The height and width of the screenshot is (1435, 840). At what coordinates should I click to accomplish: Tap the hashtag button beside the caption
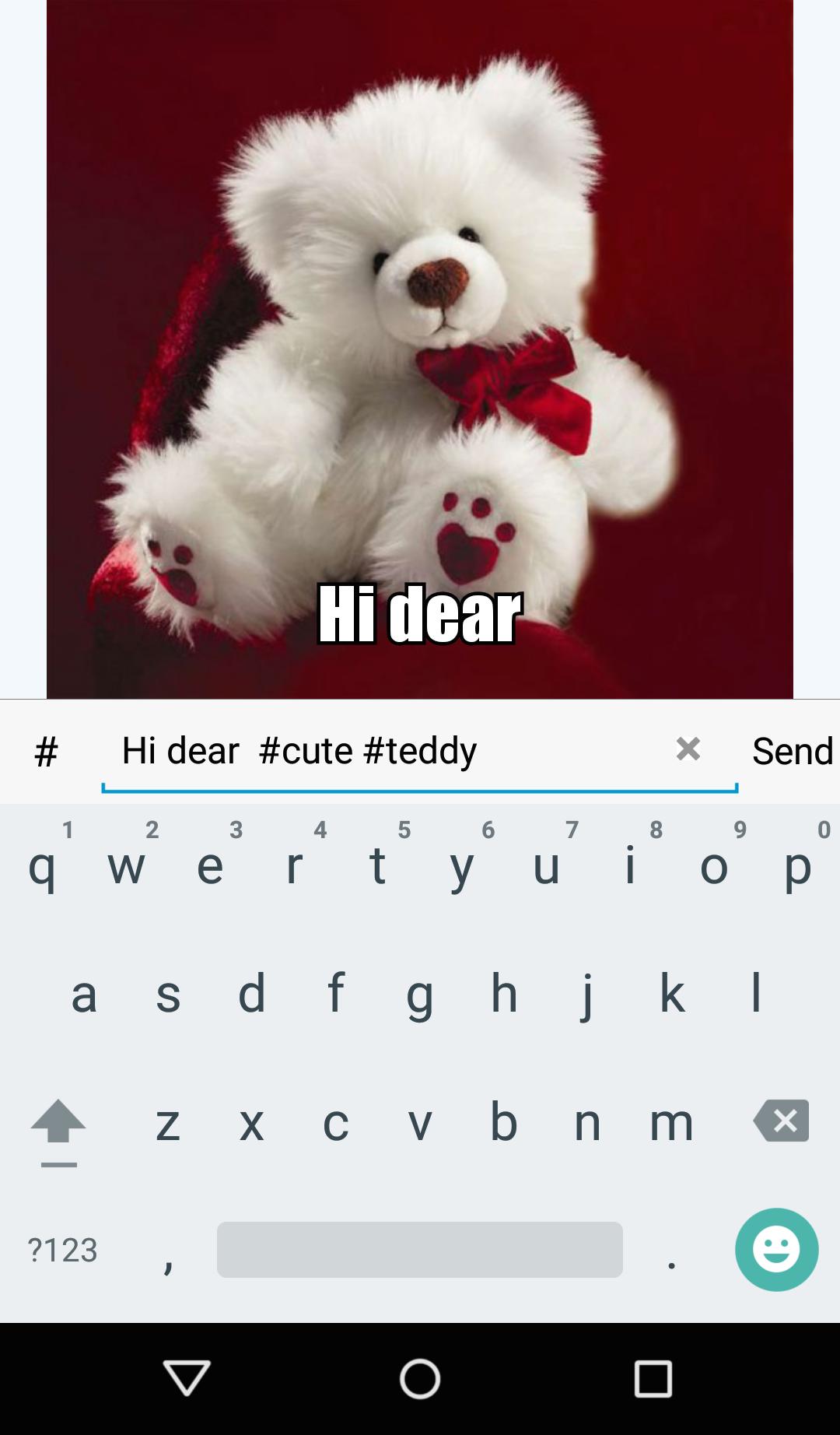[46, 752]
